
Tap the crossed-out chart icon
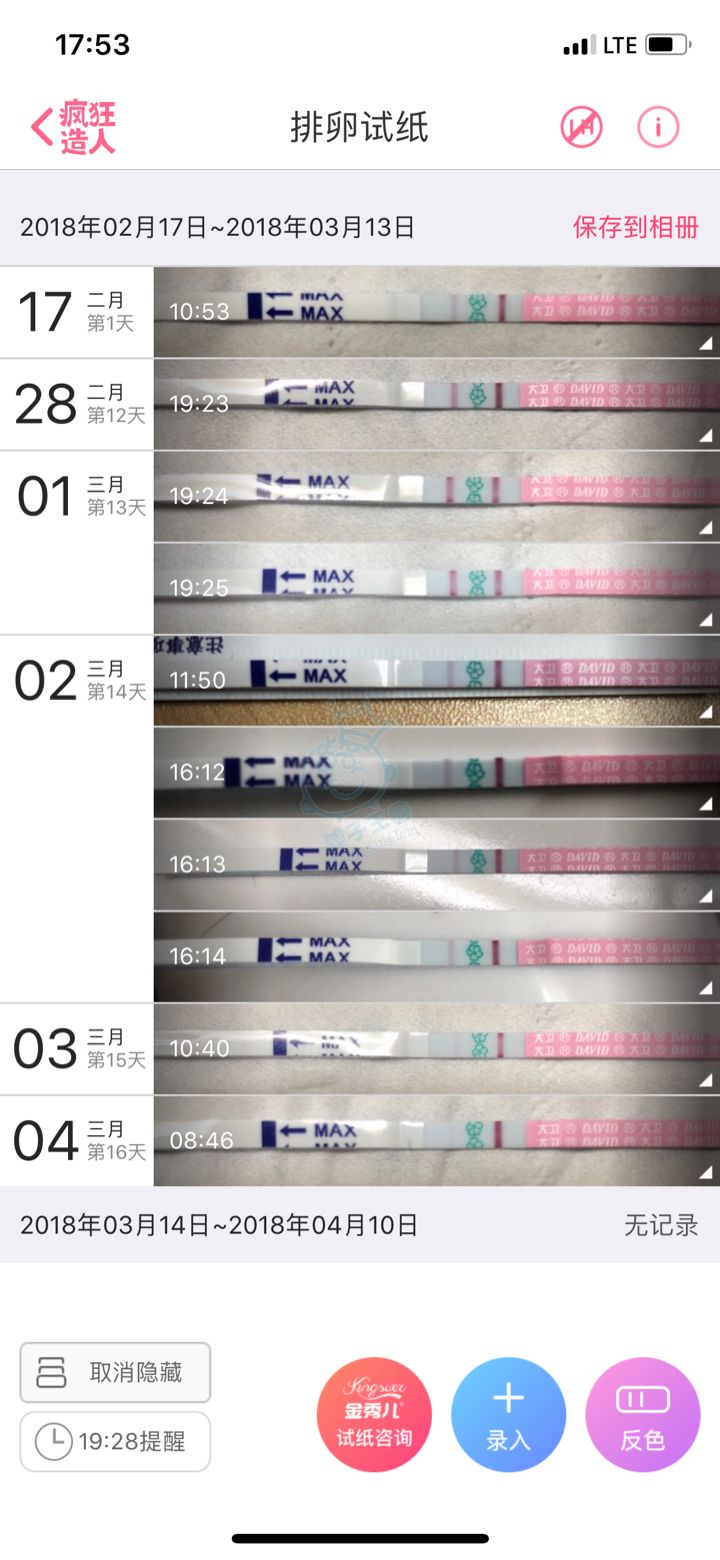[x=581, y=127]
